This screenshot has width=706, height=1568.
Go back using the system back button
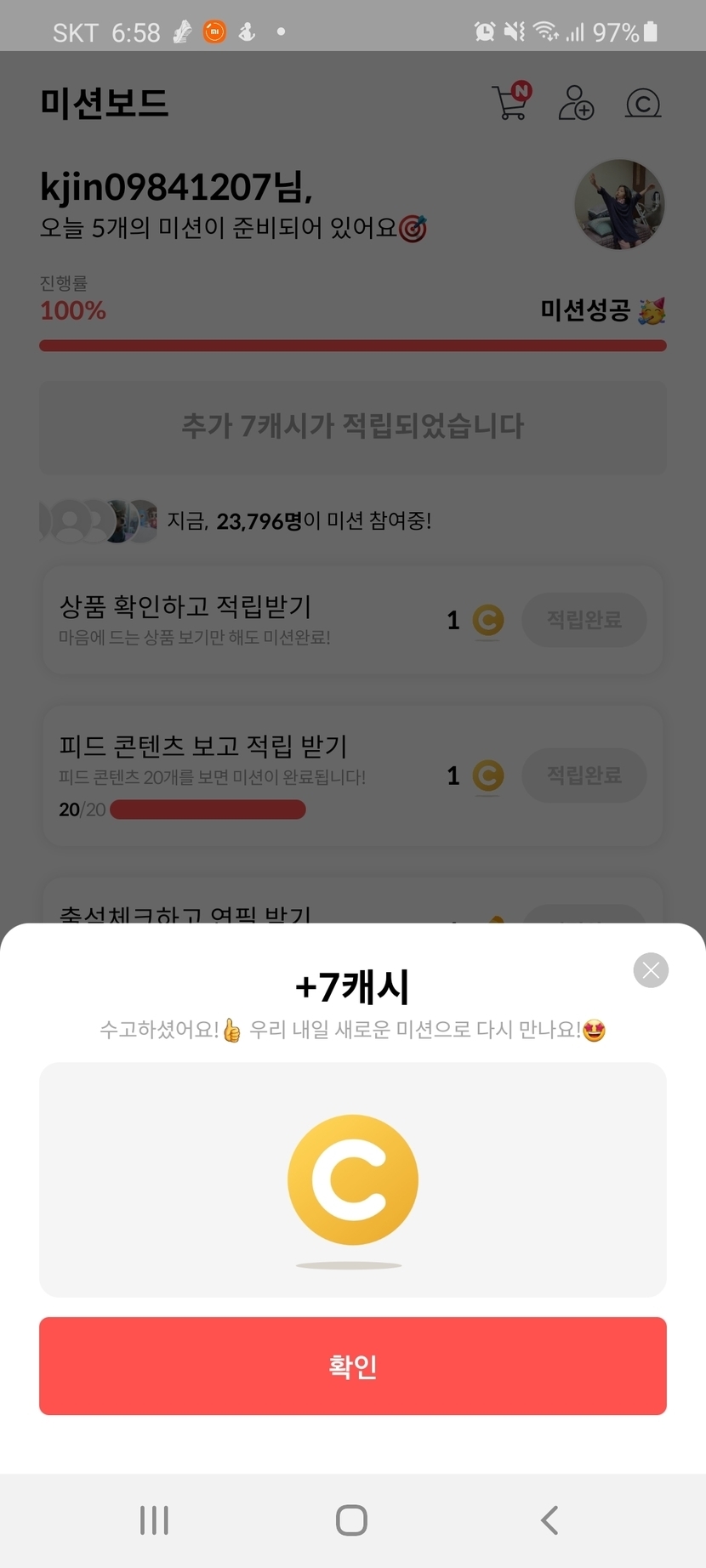pyautogui.click(x=549, y=1520)
